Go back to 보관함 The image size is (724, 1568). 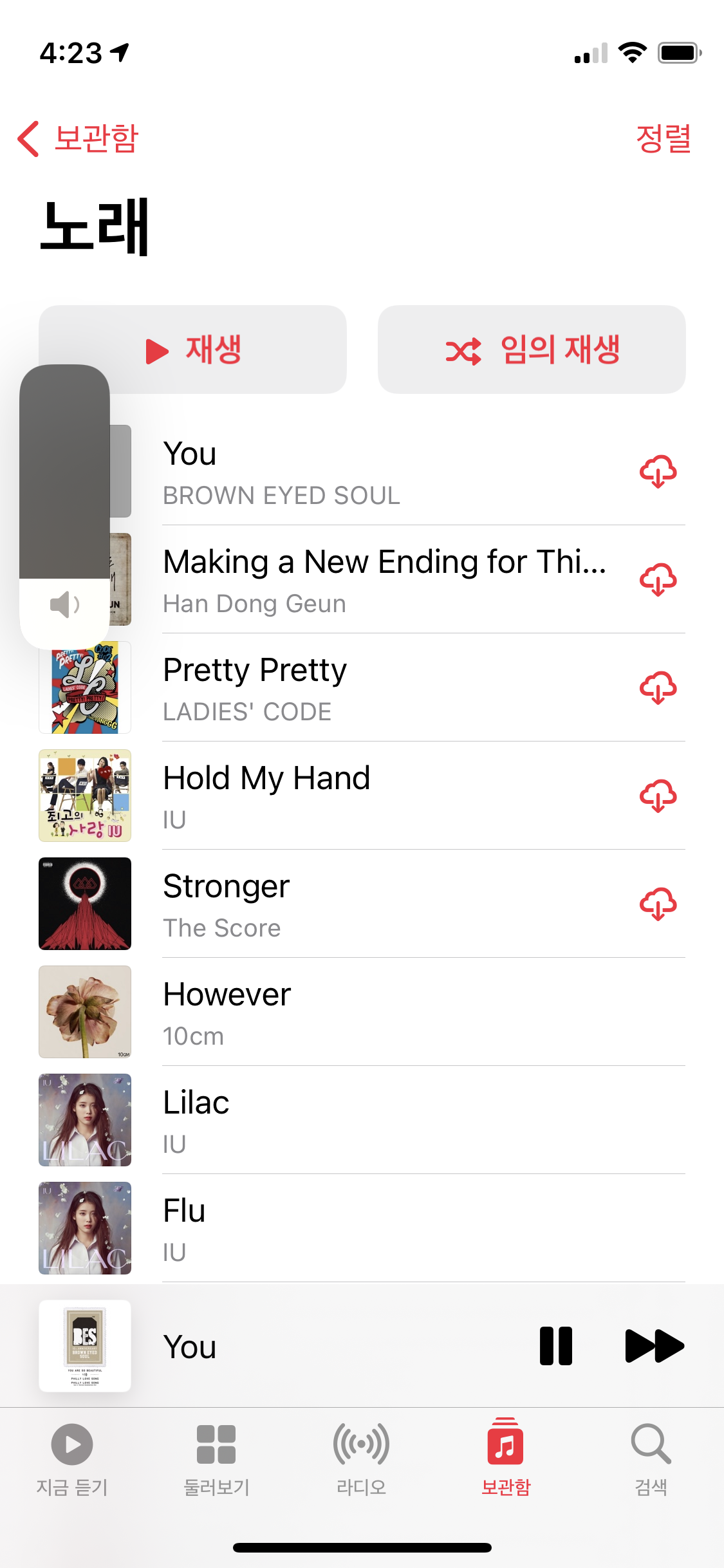click(79, 138)
